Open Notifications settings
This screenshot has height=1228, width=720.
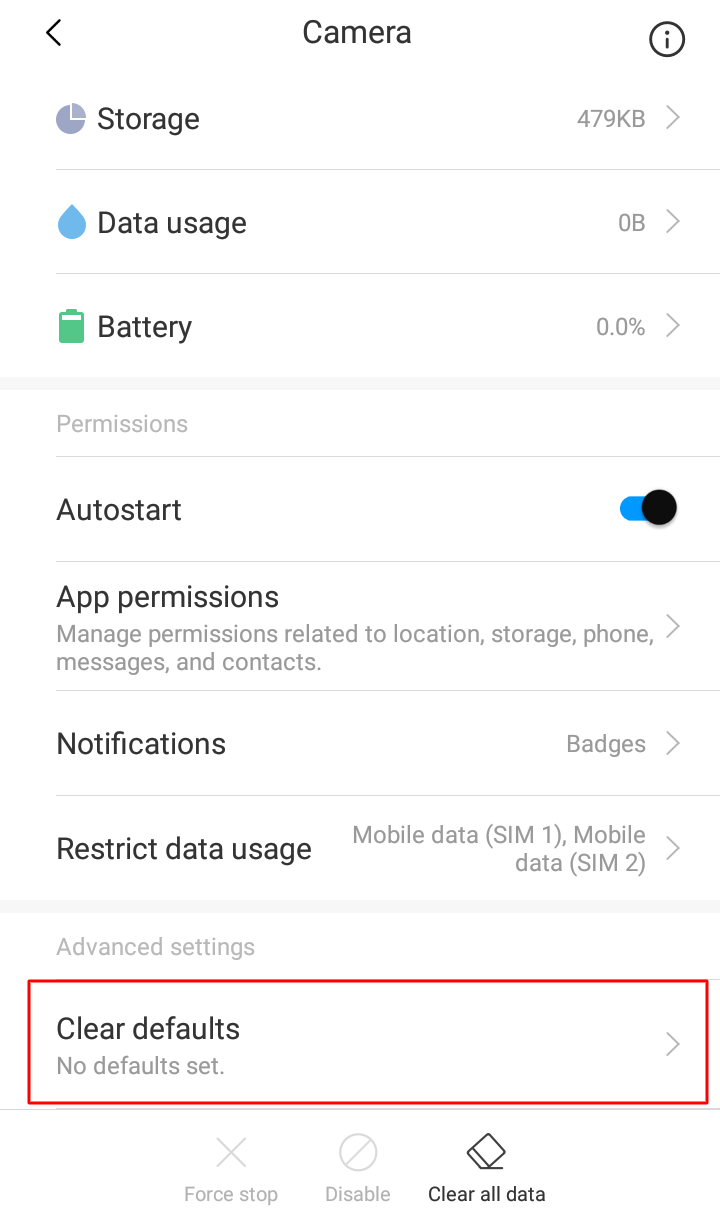[x=360, y=743]
